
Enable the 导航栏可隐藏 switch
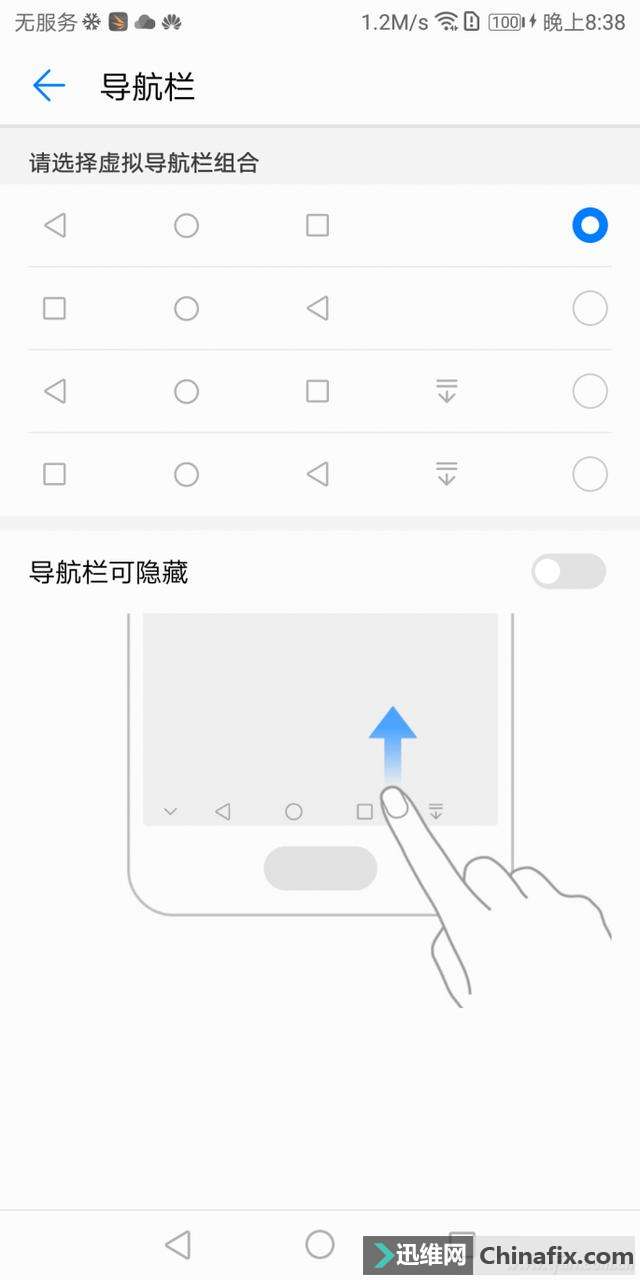coord(568,572)
